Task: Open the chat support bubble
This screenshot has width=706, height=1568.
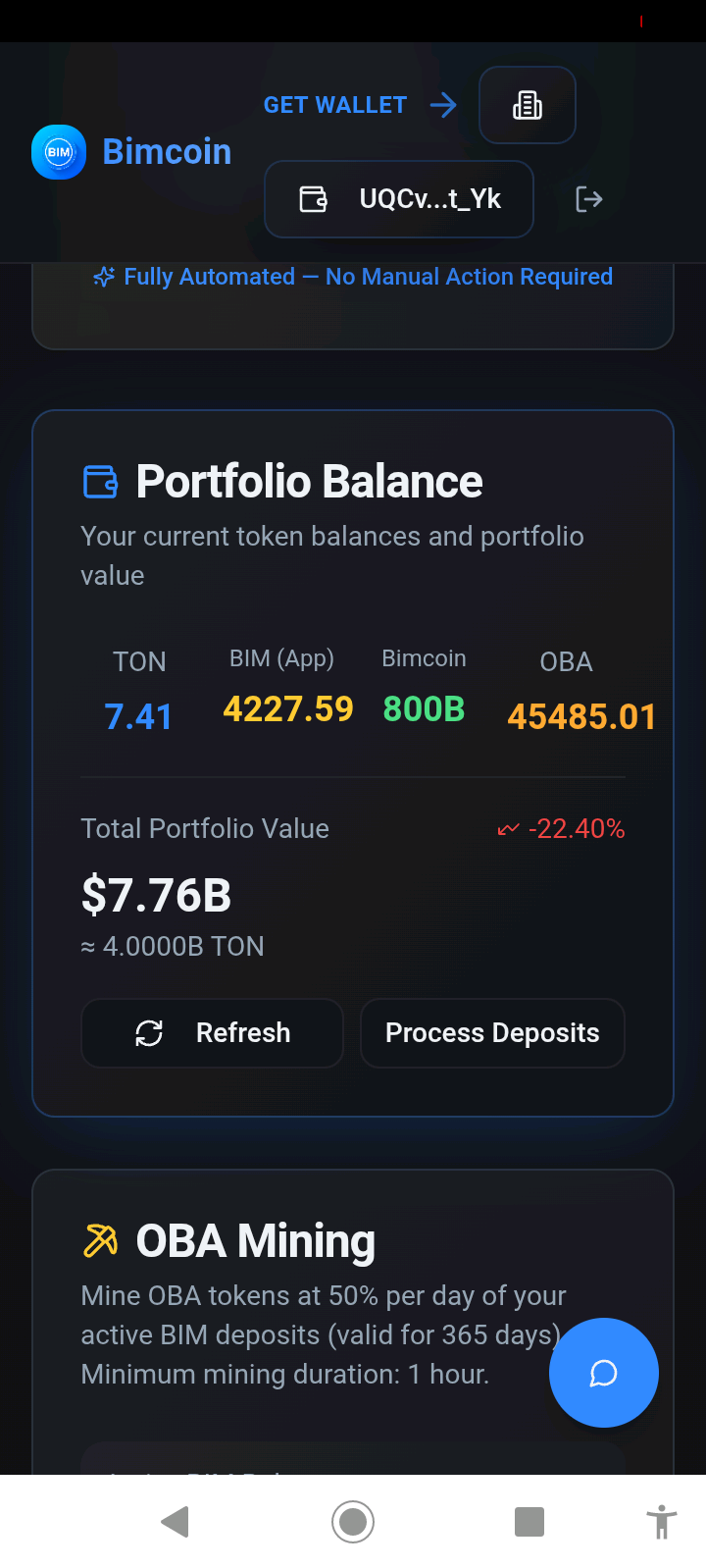Action: click(603, 1373)
